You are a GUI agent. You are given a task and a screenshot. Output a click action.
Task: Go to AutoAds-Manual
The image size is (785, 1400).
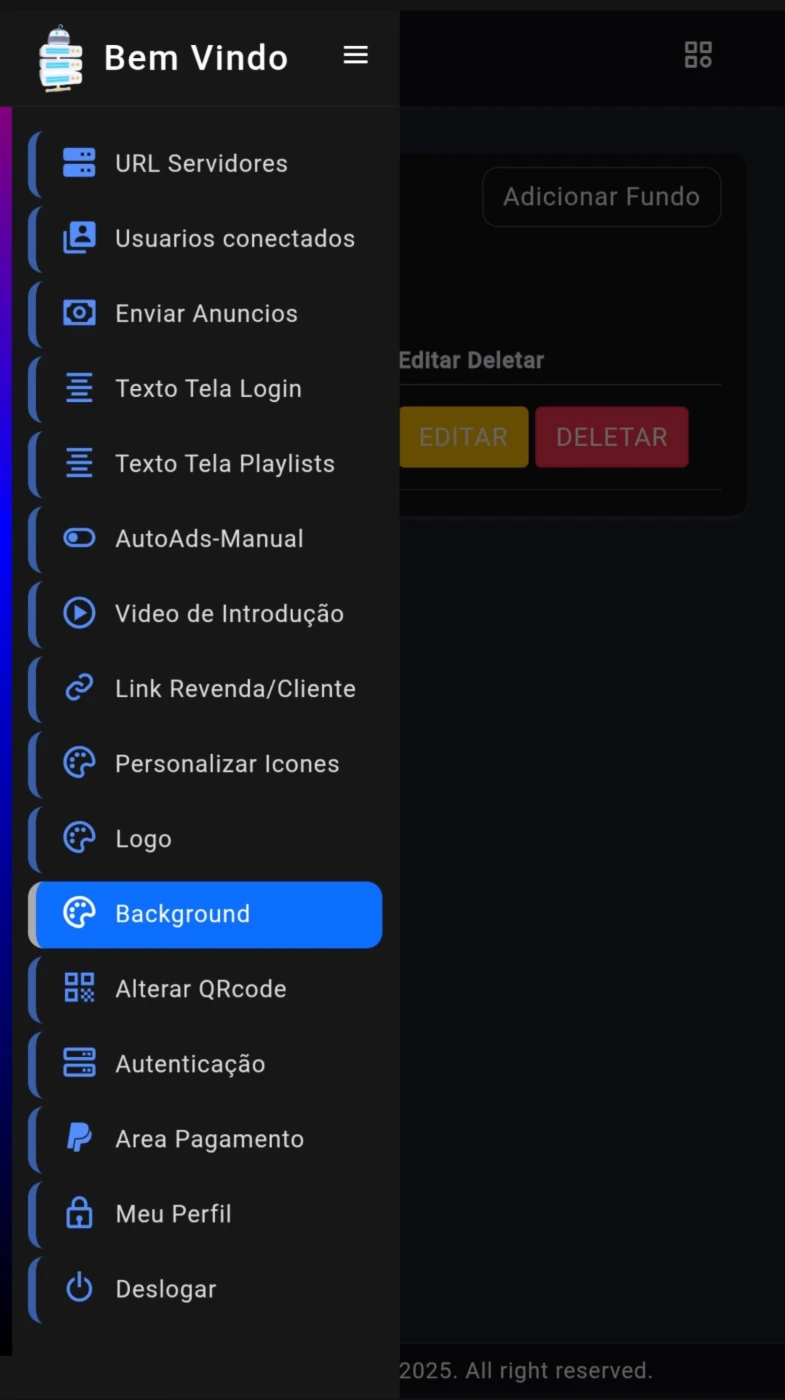pos(205,539)
